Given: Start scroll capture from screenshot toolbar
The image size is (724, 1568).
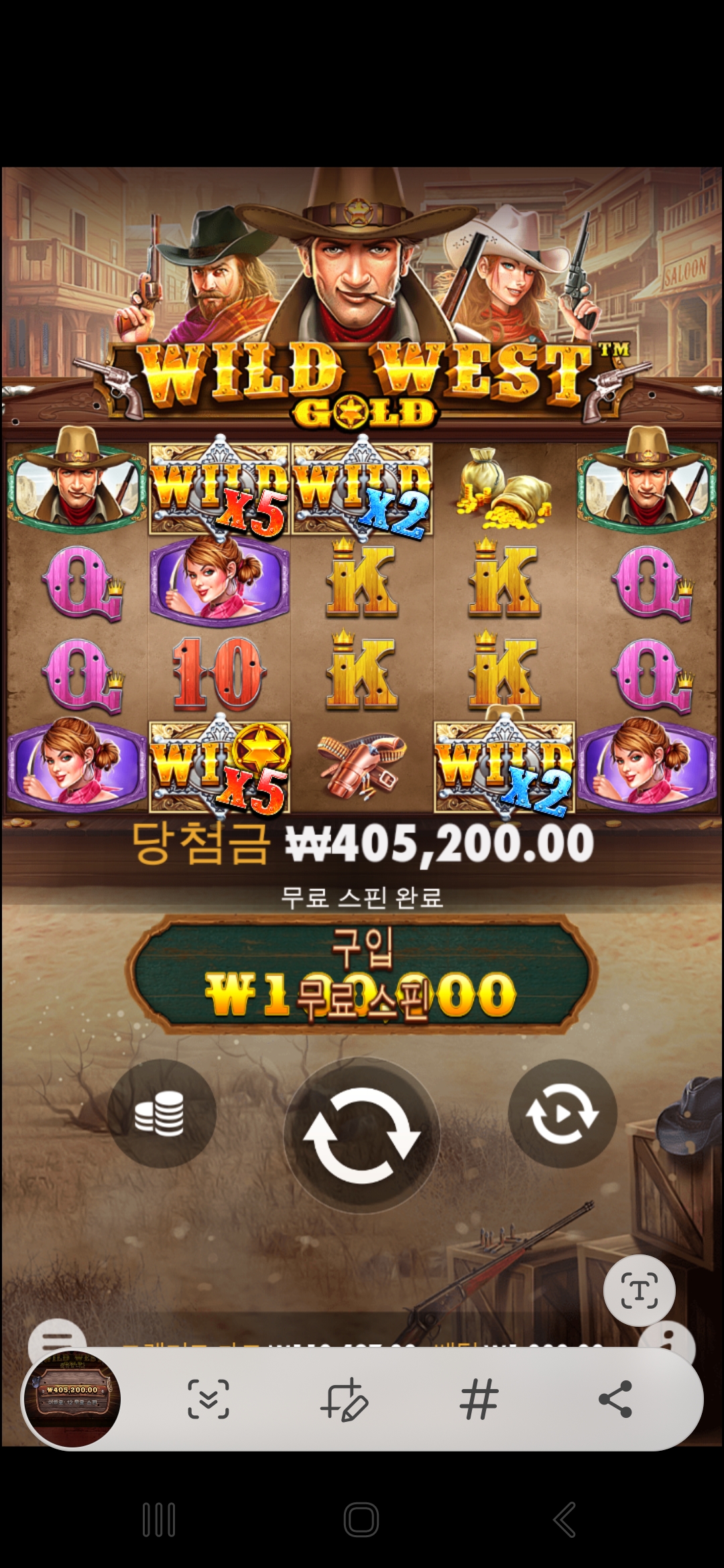Looking at the screenshot, I should point(208,1399).
